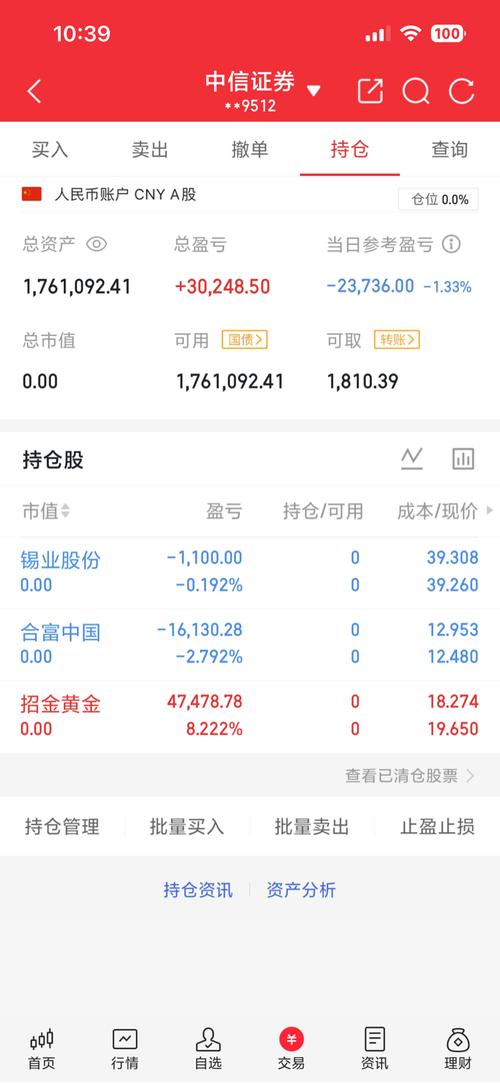Open the 撤单 tab
This screenshot has height=1083, width=500.
(x=250, y=149)
